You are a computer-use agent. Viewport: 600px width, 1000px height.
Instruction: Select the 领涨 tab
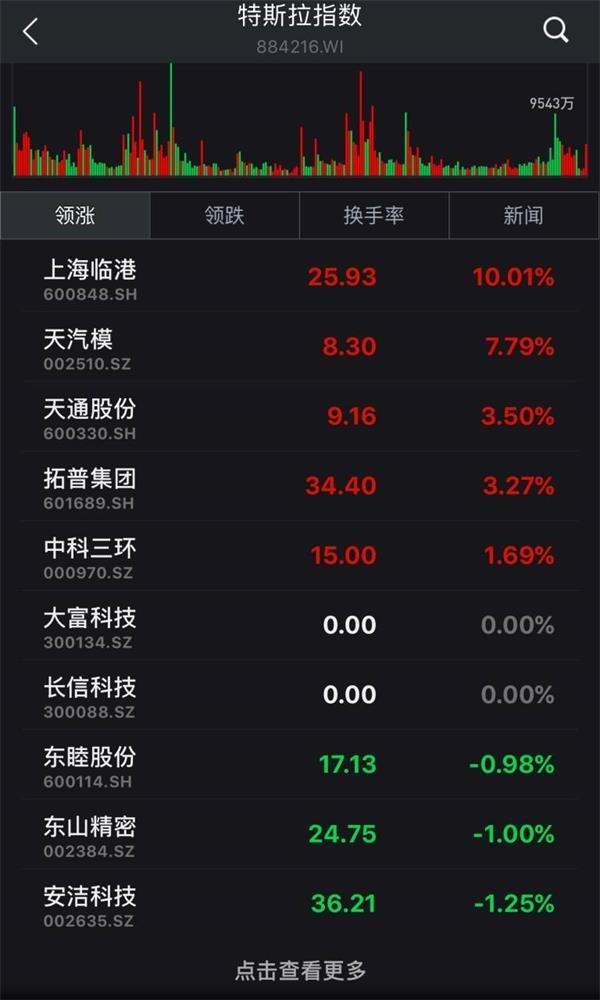[75, 216]
